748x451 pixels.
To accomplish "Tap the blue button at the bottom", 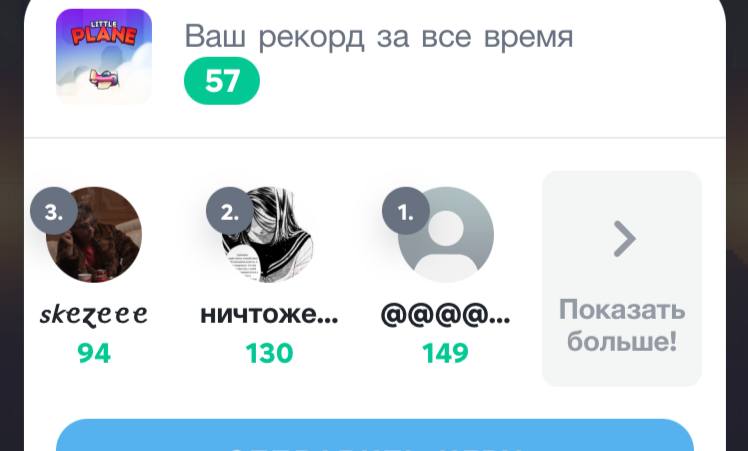I will (x=374, y=437).
